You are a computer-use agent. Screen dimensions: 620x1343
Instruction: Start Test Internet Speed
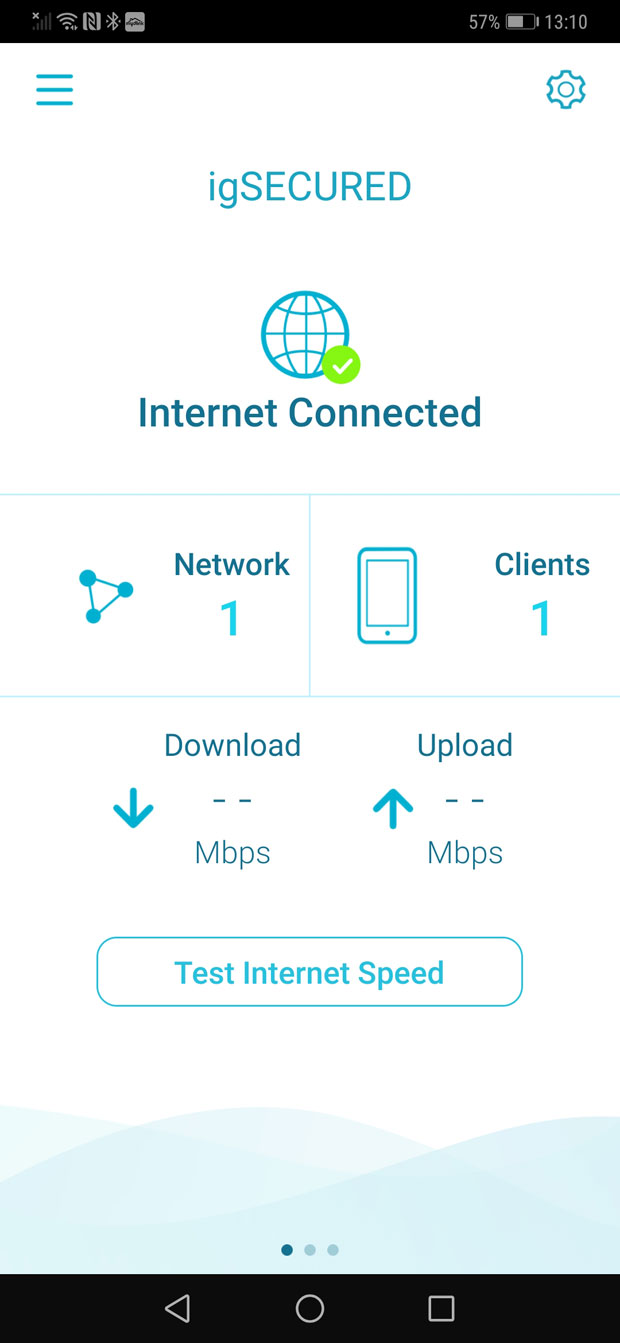click(309, 972)
